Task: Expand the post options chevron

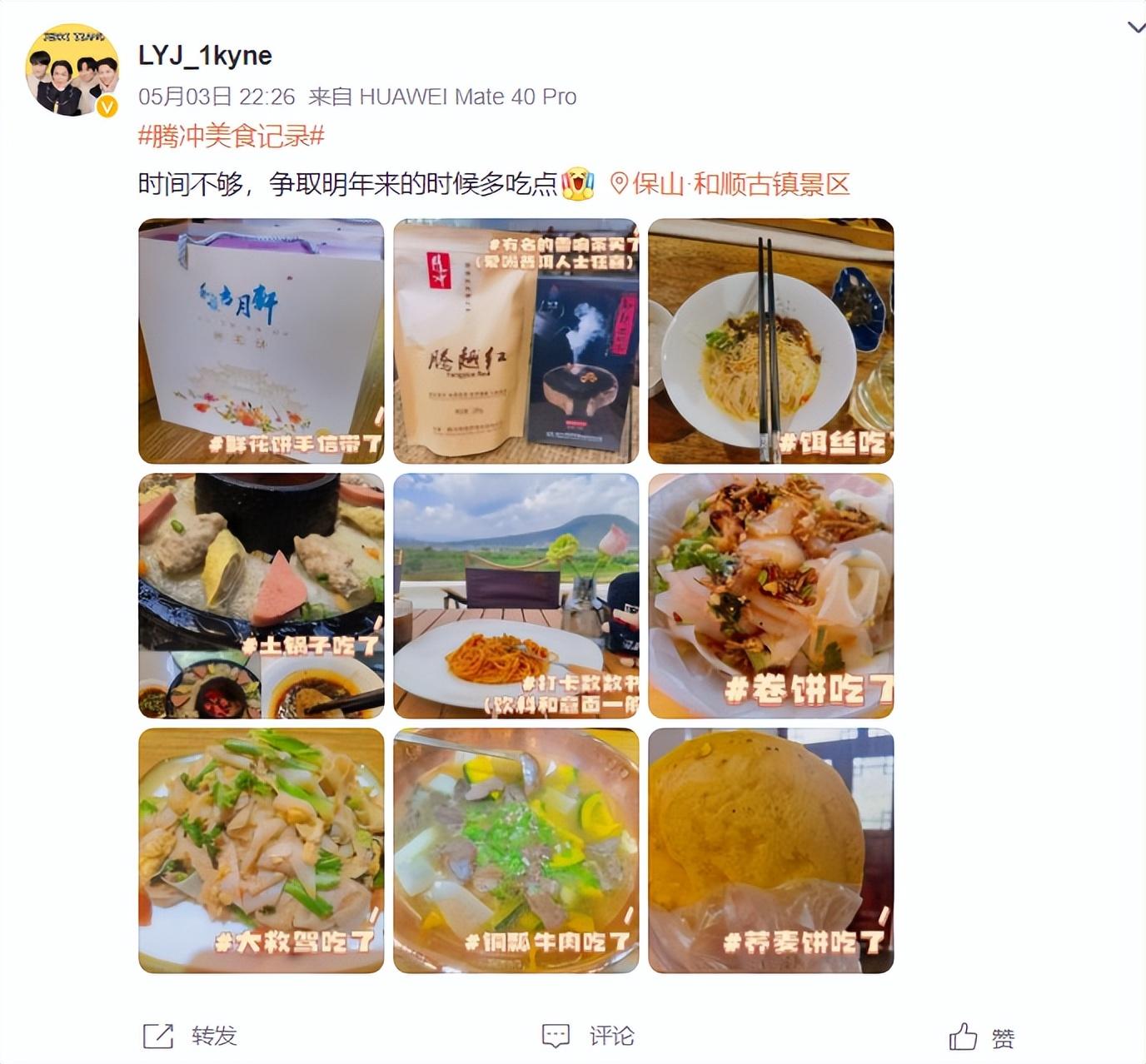Action: 1135,27
